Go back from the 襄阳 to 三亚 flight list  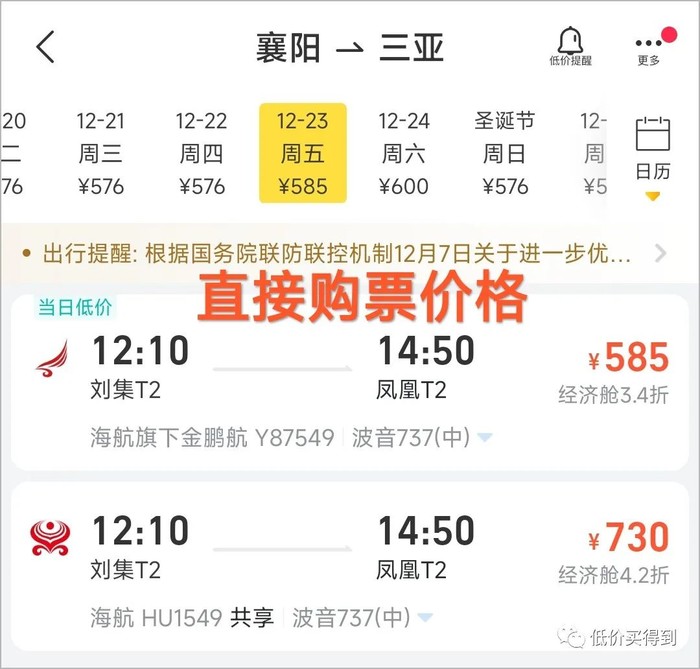45,47
